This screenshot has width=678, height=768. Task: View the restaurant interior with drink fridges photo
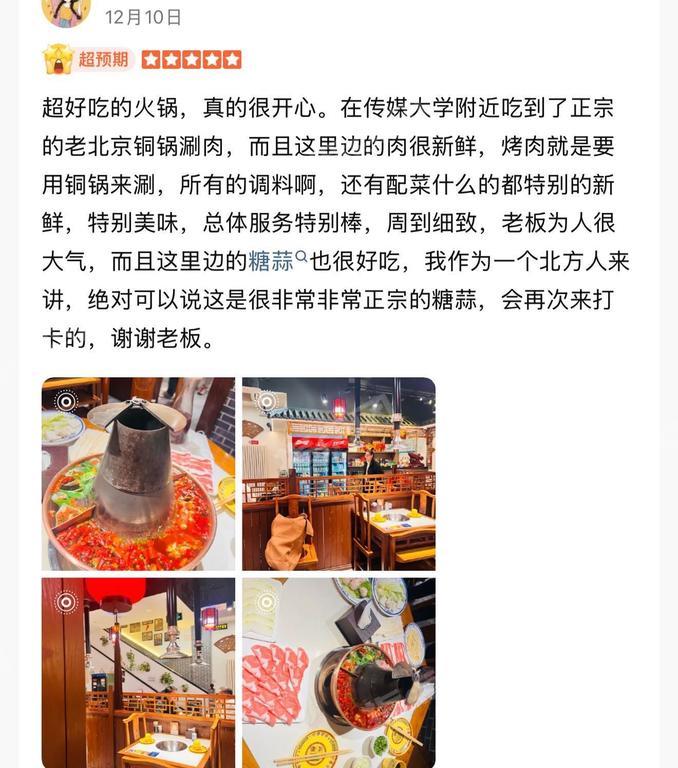click(339, 473)
